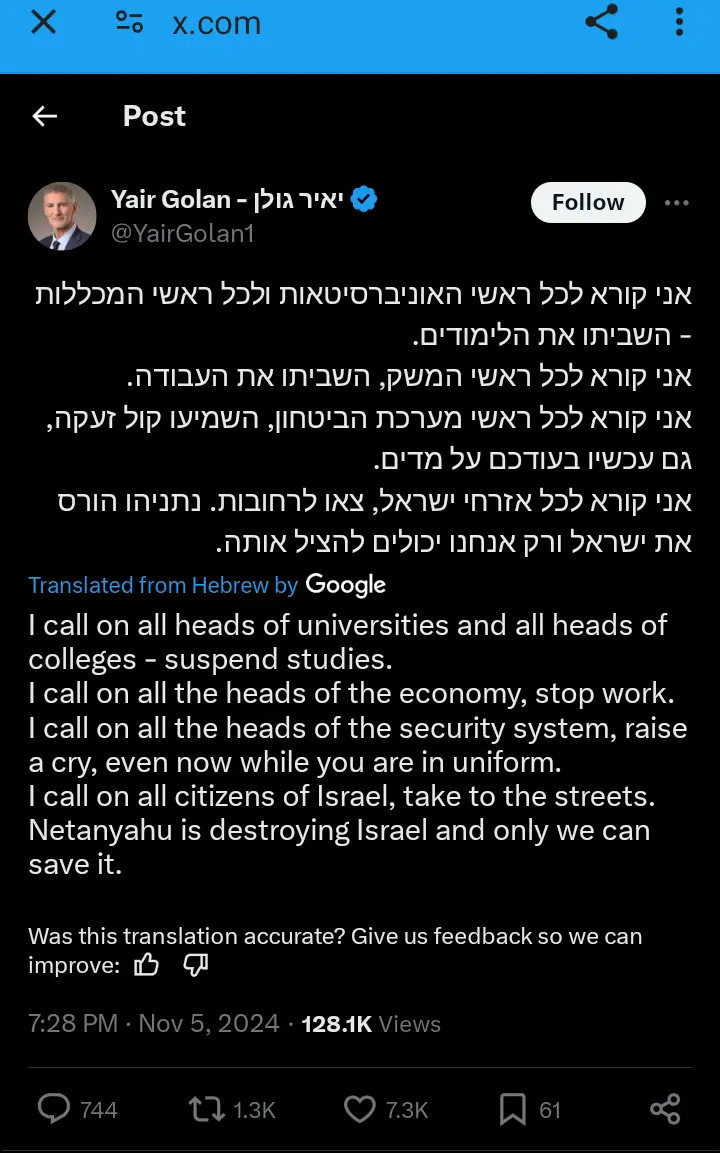This screenshot has width=720, height=1153.
Task: Open the post's more options menu
Action: click(677, 203)
